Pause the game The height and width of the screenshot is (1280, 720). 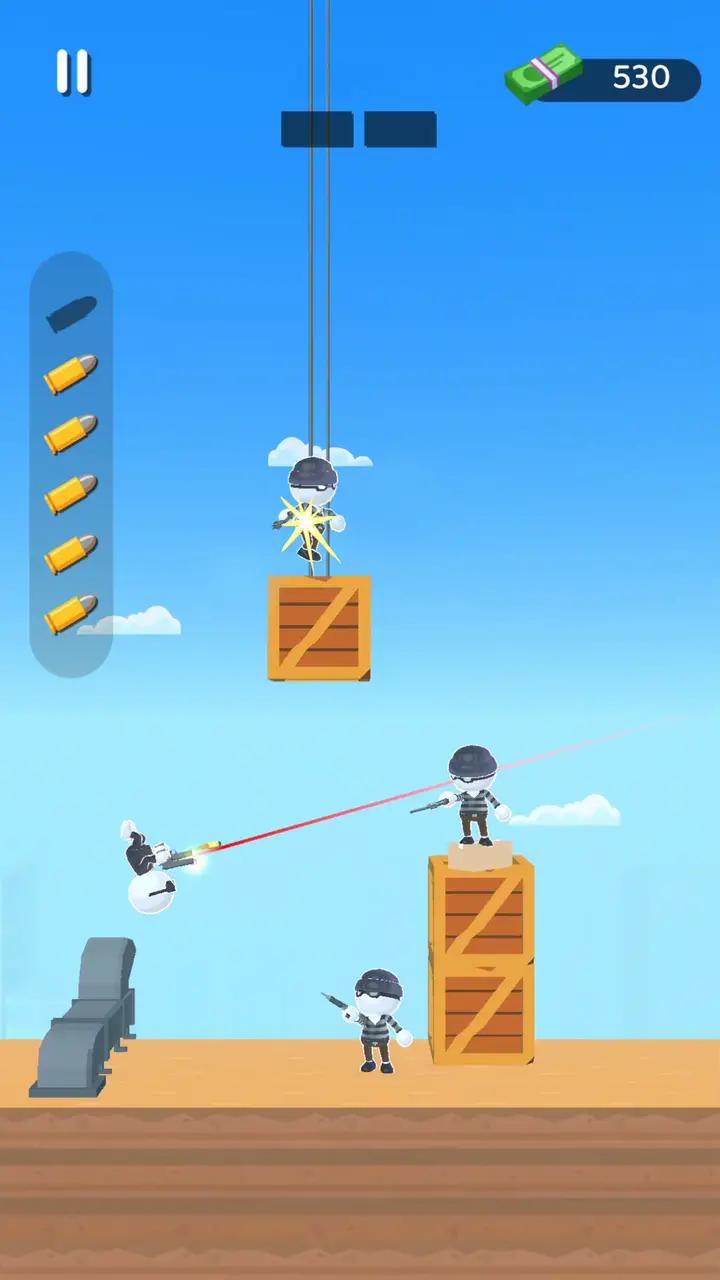pyautogui.click(x=72, y=72)
